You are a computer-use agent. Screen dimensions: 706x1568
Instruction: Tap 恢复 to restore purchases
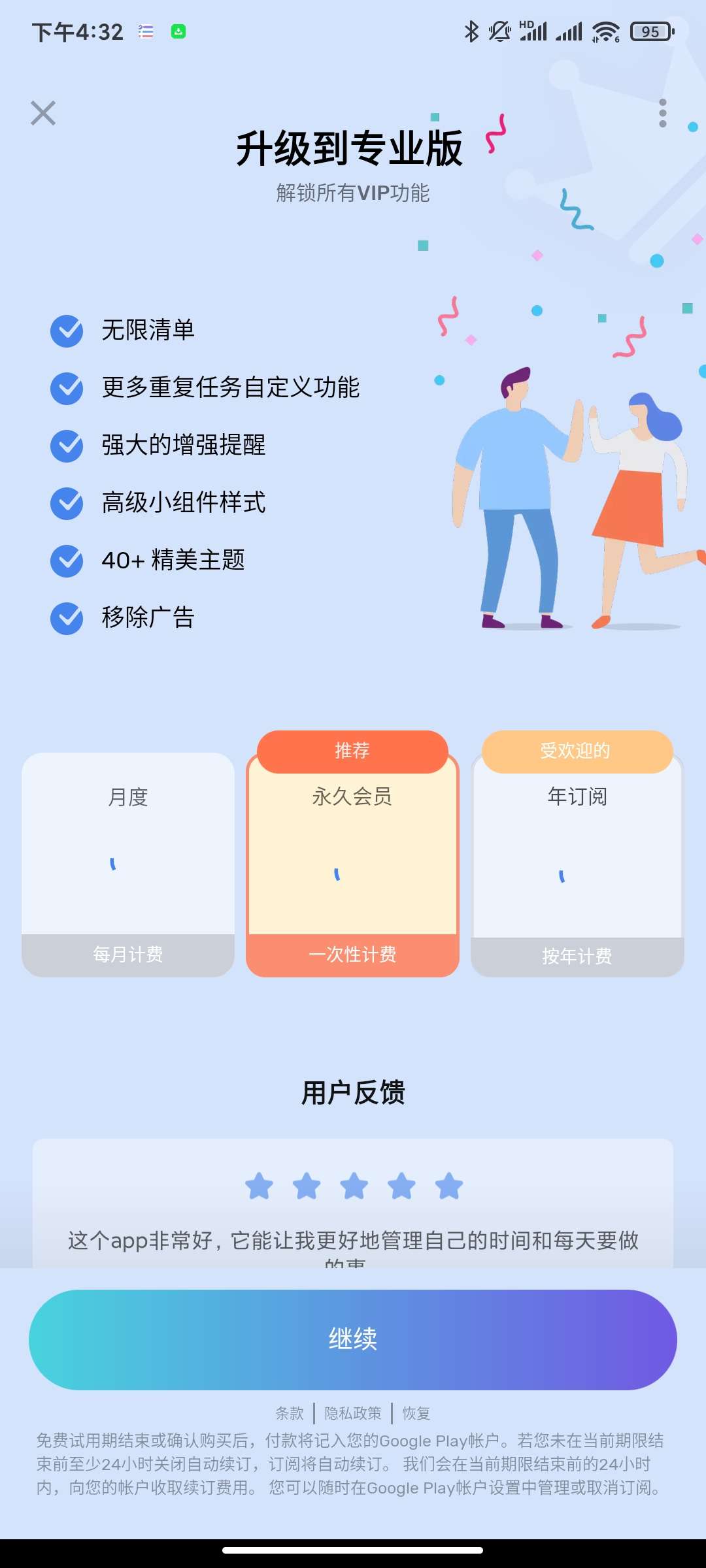click(416, 1413)
